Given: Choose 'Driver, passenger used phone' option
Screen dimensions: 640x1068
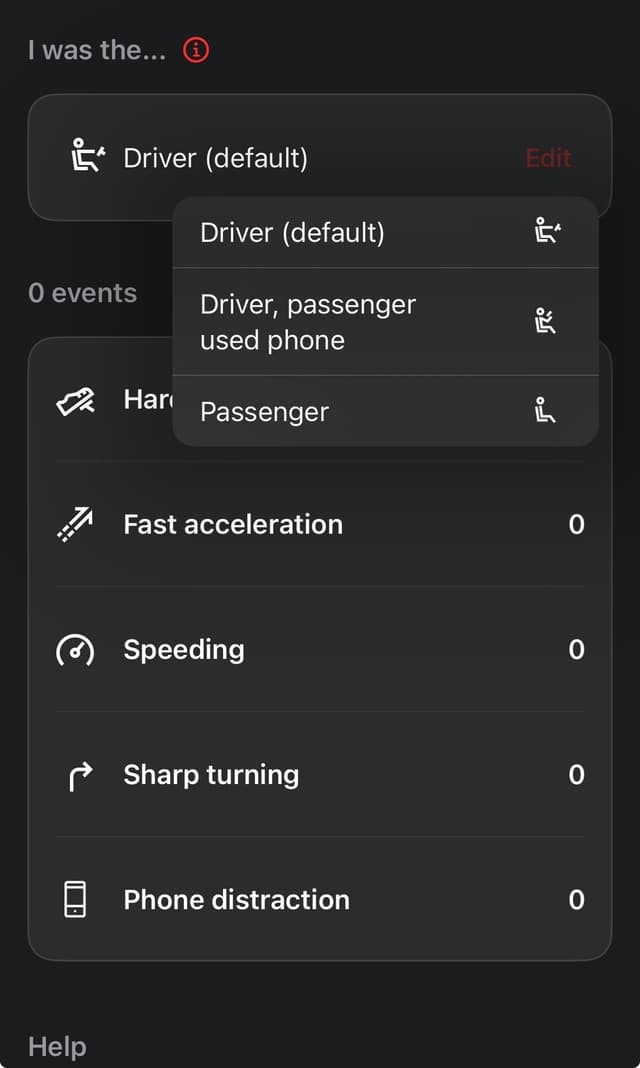Looking at the screenshot, I should click(385, 322).
